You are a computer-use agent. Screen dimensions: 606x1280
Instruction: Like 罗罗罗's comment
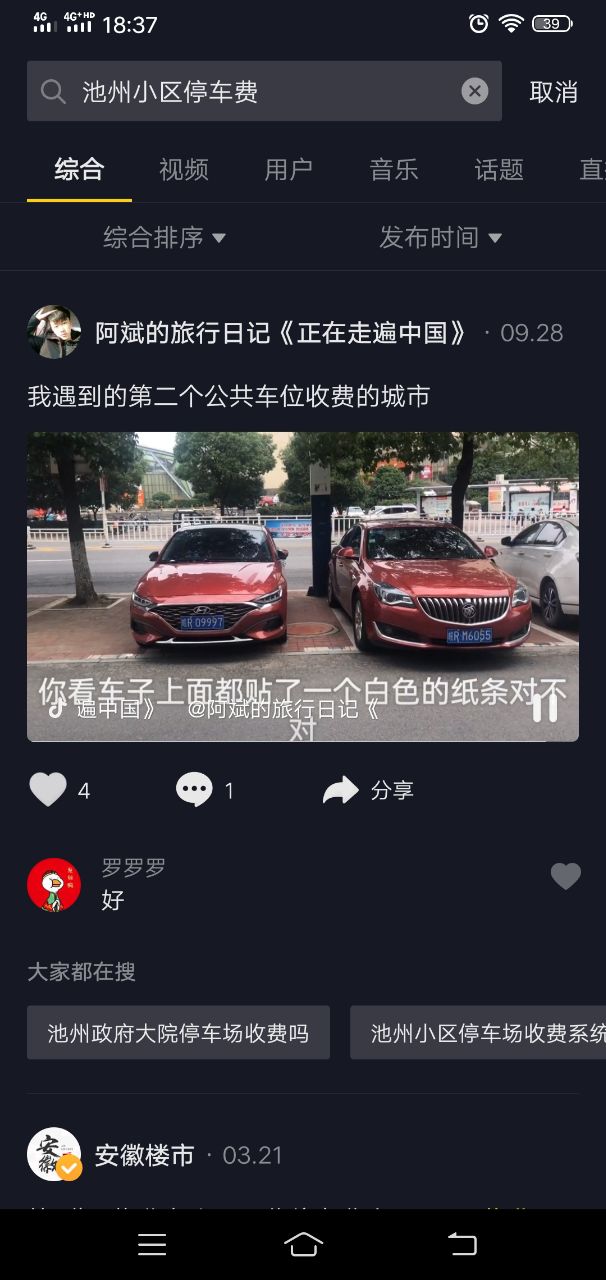point(565,876)
